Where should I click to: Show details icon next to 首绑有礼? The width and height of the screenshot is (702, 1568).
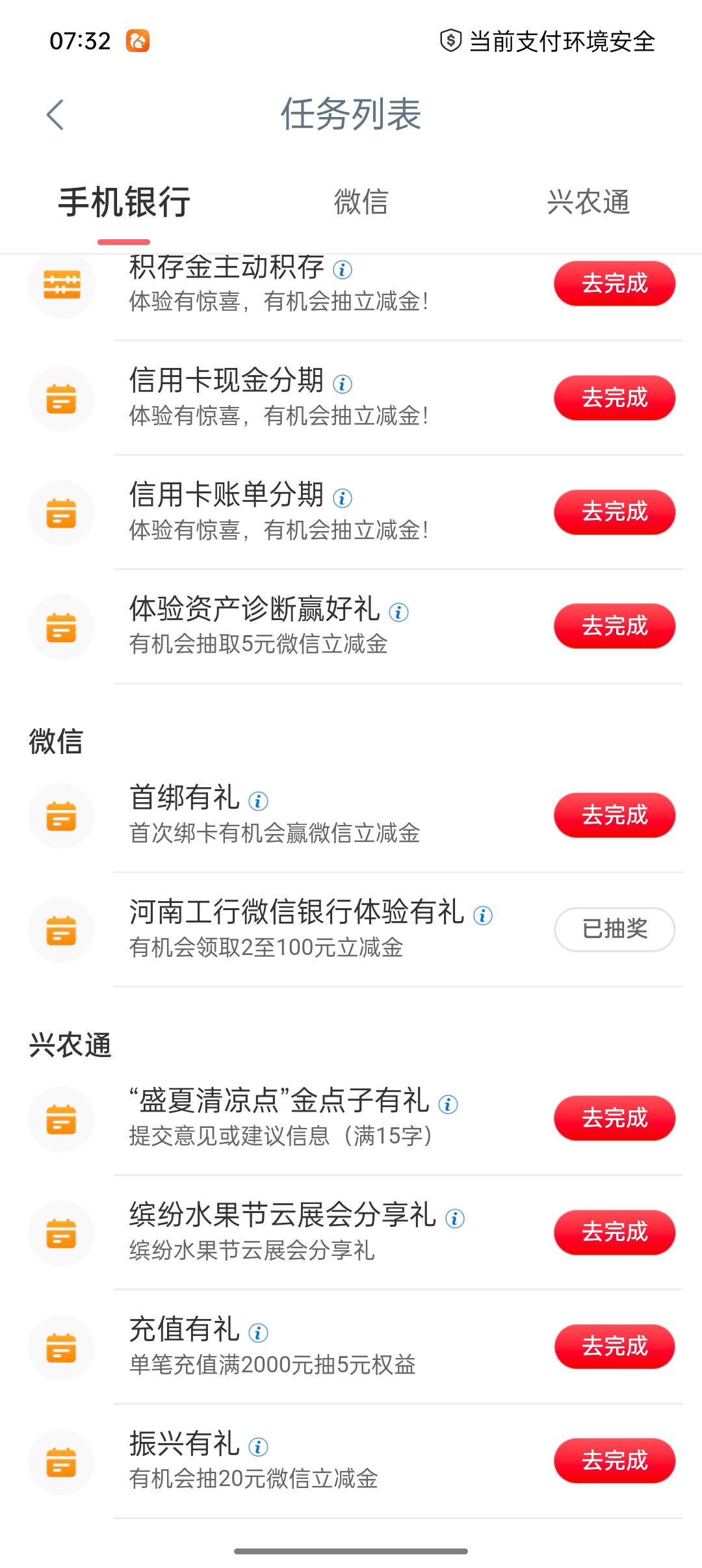[x=258, y=802]
